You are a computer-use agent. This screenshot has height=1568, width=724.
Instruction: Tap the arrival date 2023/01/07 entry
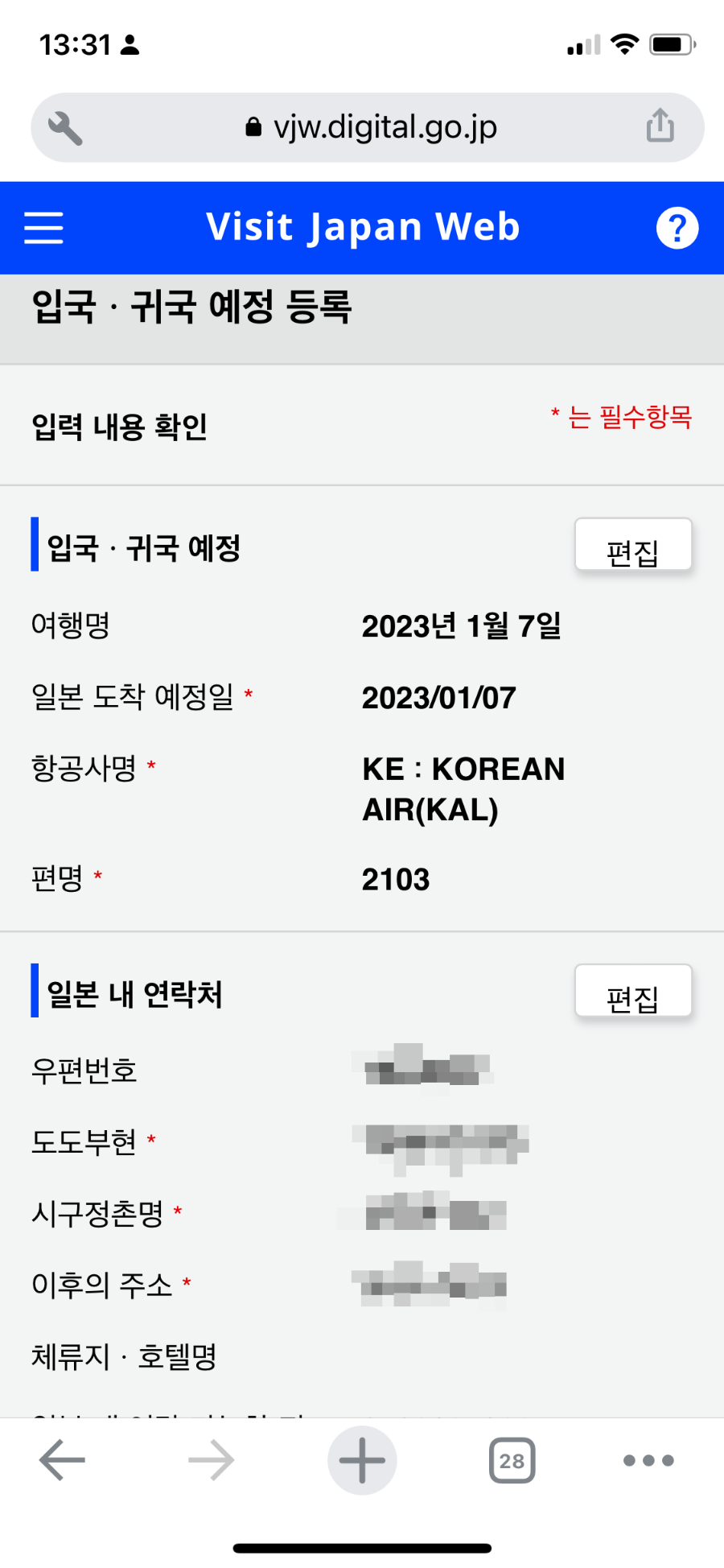pyautogui.click(x=439, y=697)
